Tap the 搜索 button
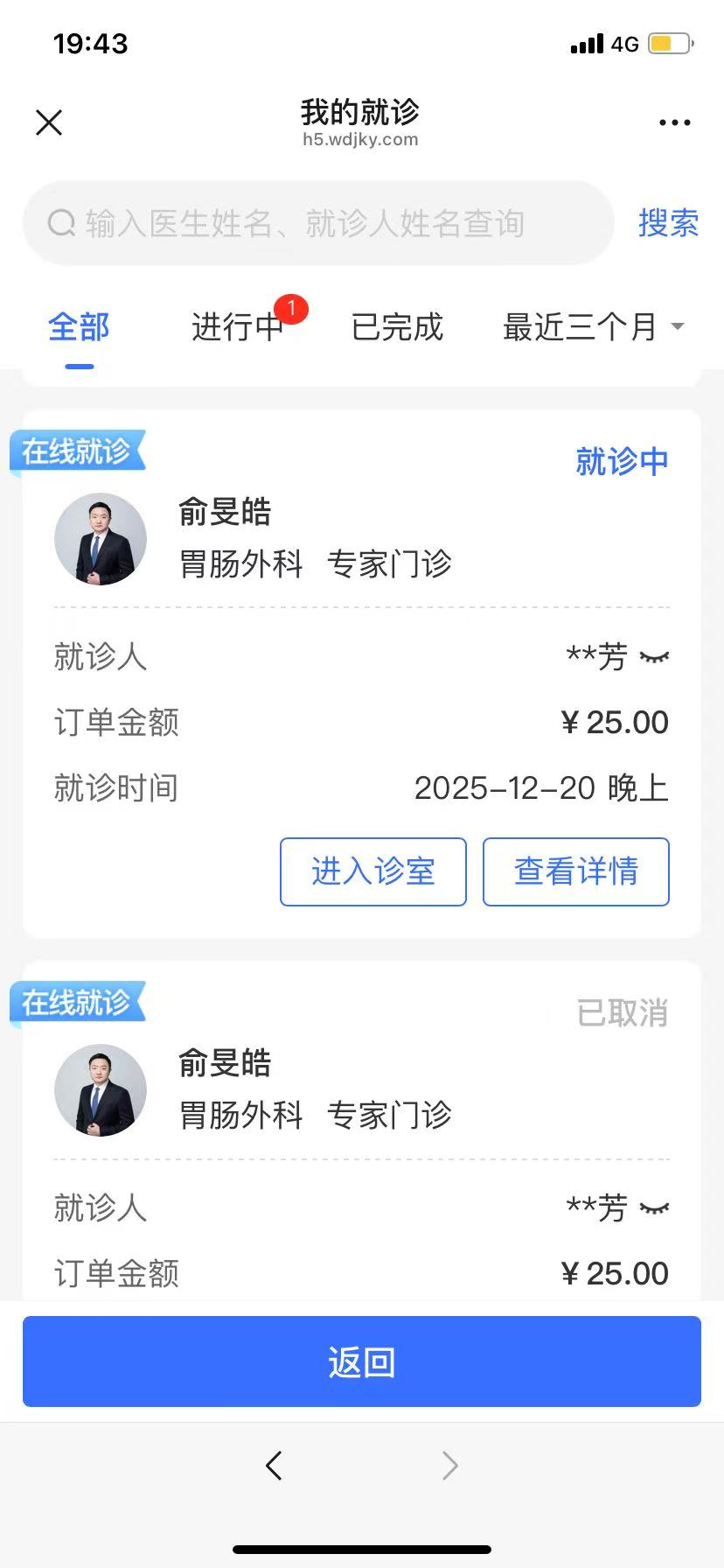The width and height of the screenshot is (724, 1568). (668, 224)
